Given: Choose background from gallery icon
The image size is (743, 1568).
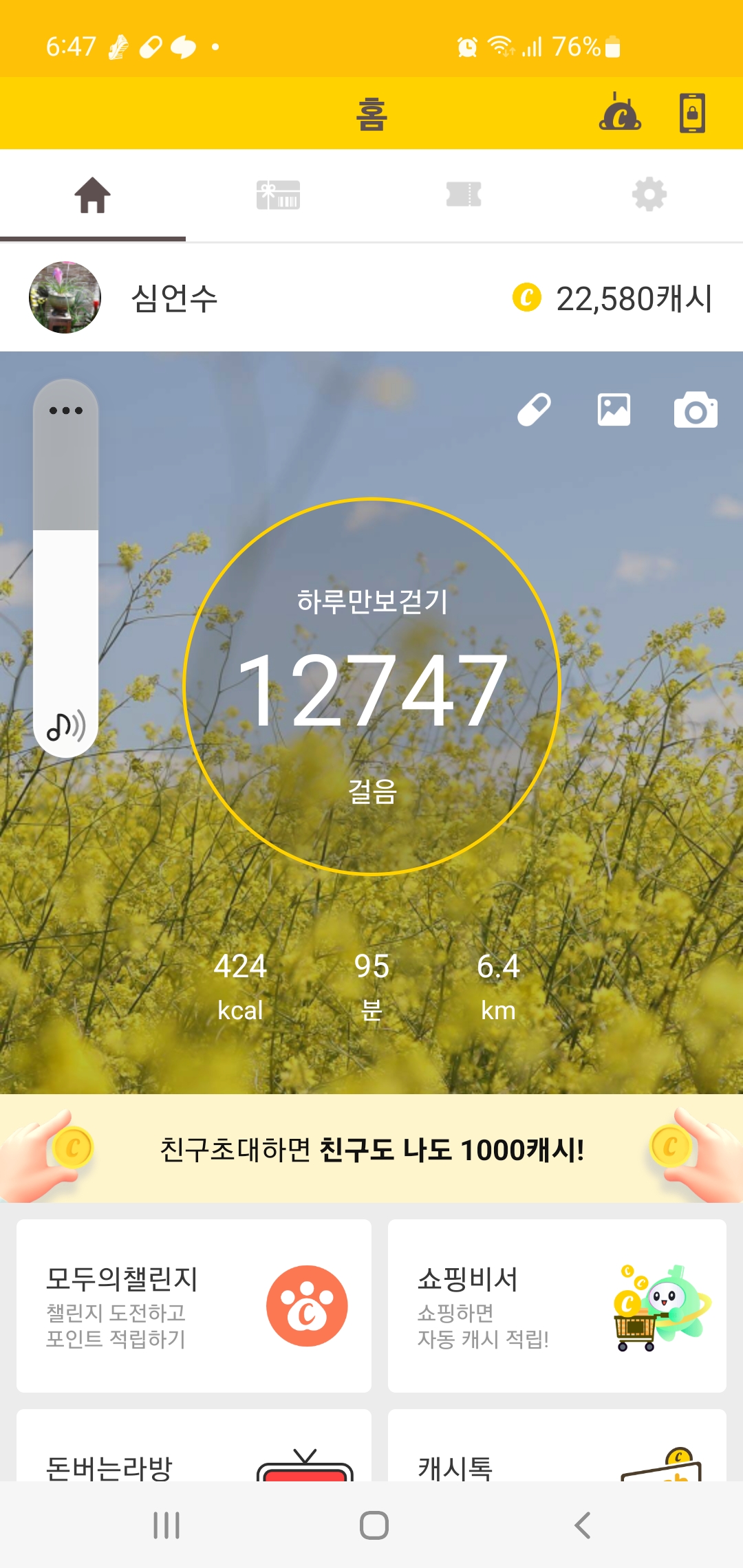Looking at the screenshot, I should (614, 410).
